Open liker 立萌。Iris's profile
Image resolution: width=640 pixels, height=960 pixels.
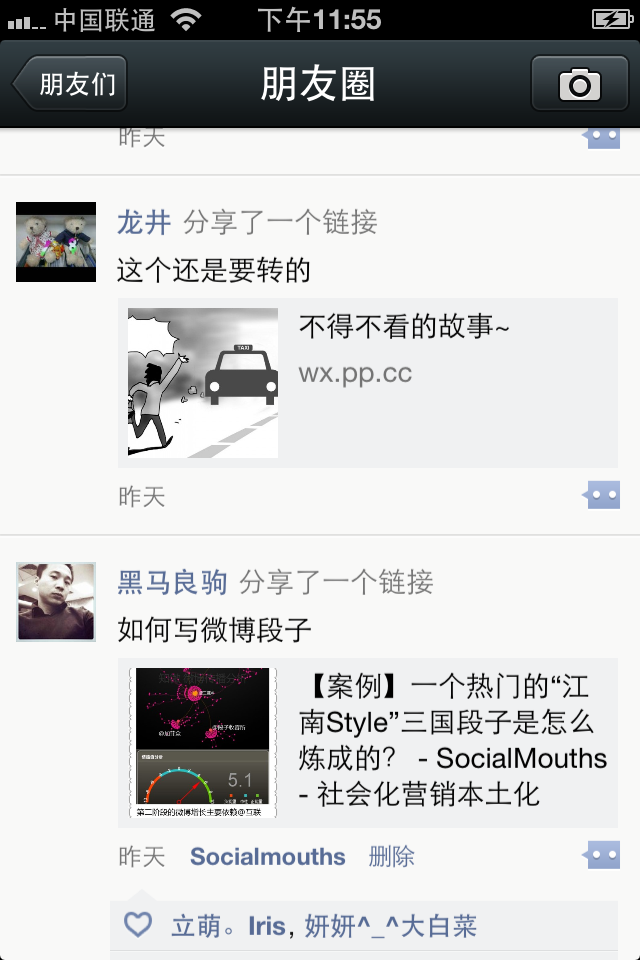228,926
